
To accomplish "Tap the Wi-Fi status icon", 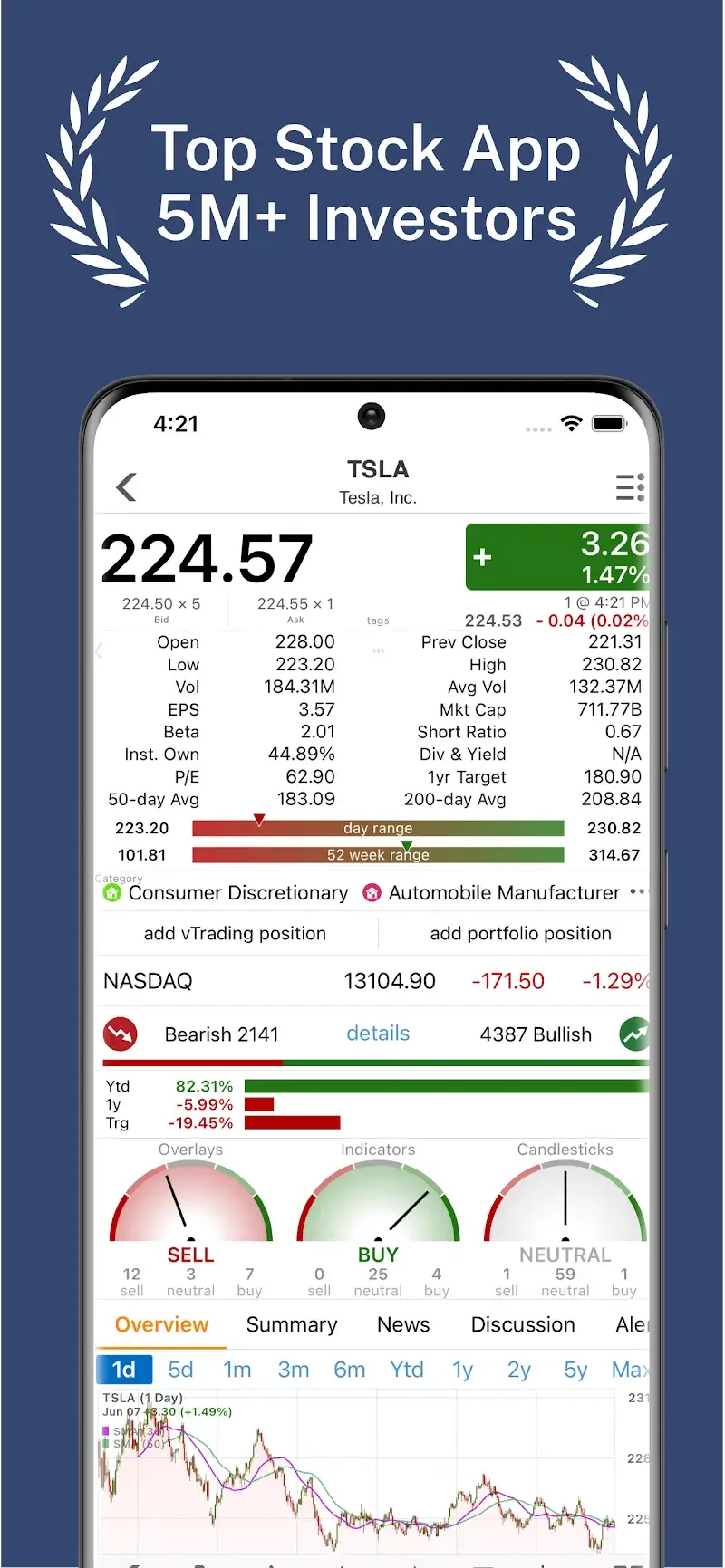I will (x=572, y=422).
